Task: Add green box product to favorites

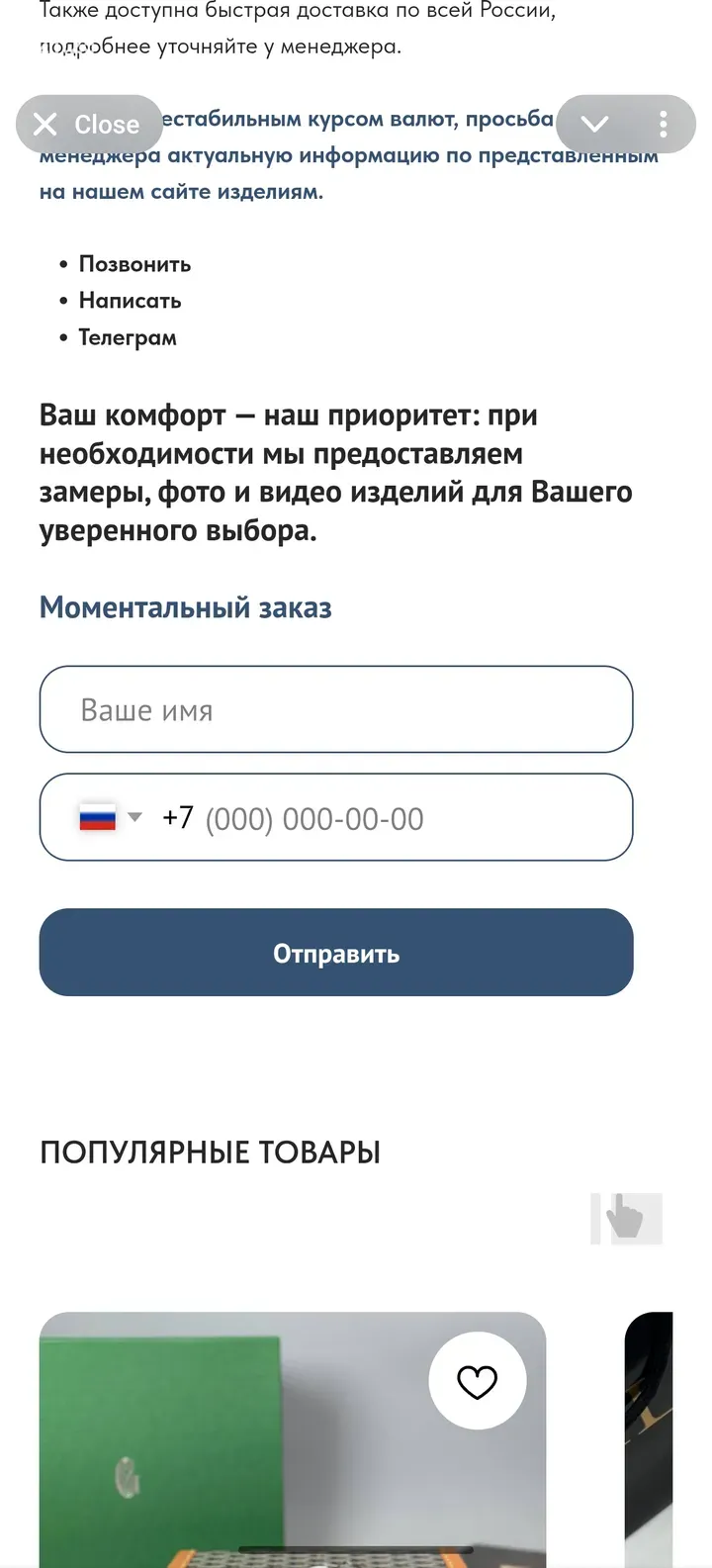Action: tap(477, 1381)
